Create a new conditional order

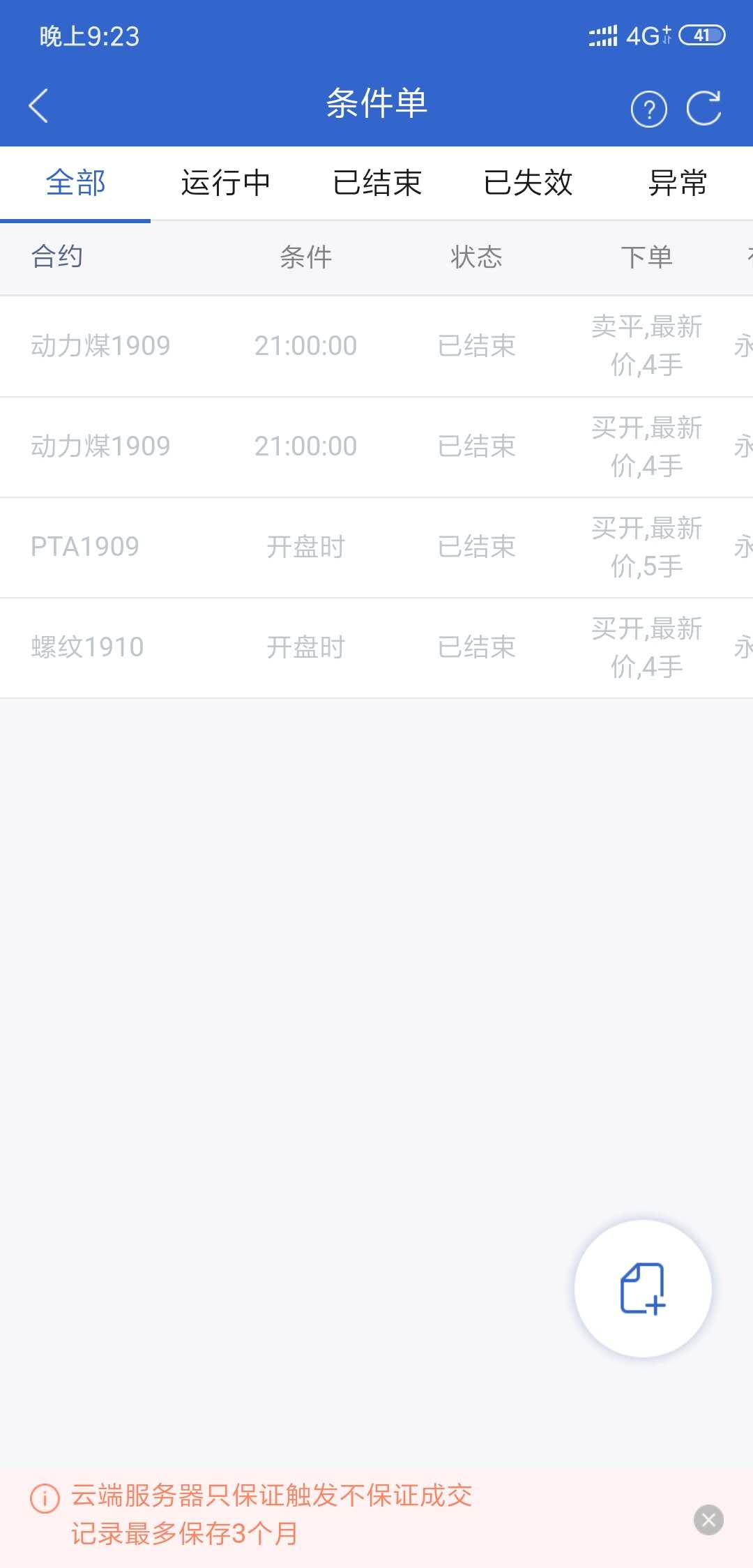click(643, 1288)
